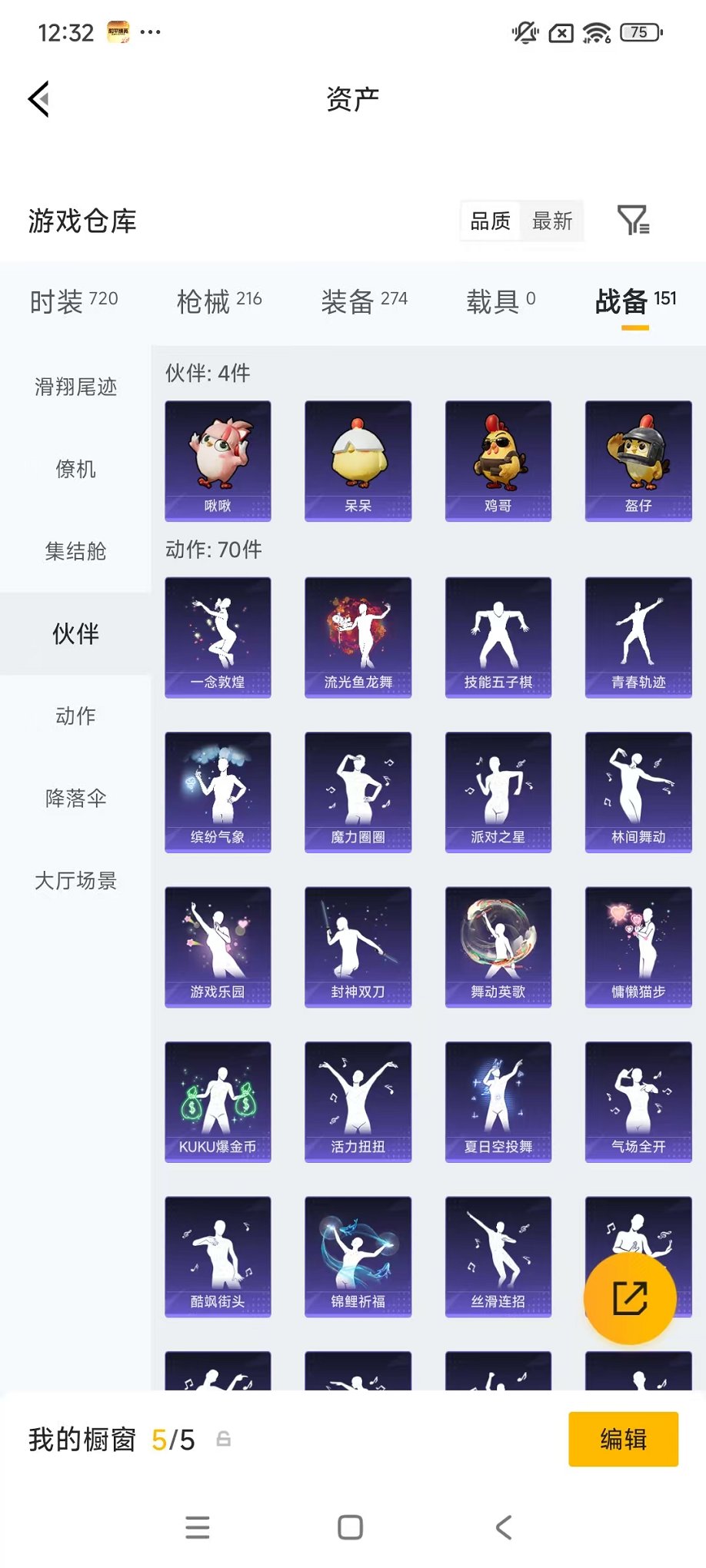The height and width of the screenshot is (1568, 706).
Task: Select the 啾啾 companion thumbnail
Action: click(x=218, y=460)
